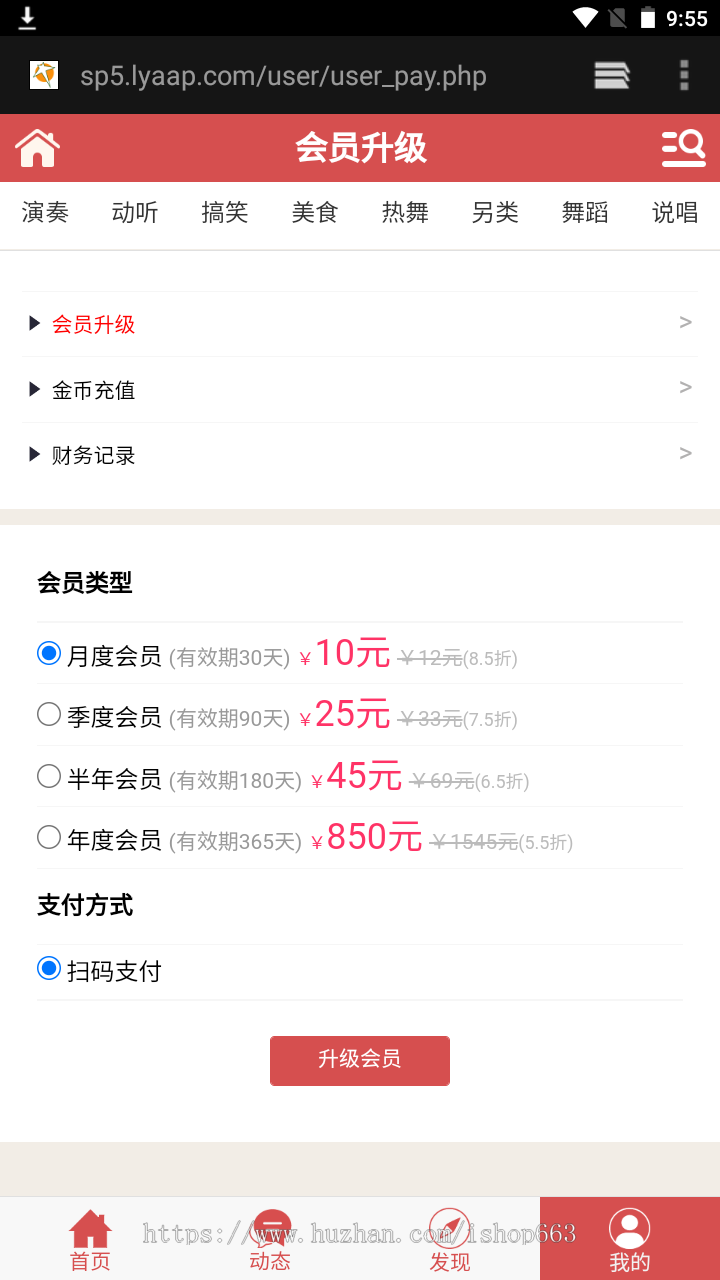Switch to the 热舞 category
This screenshot has height=1280, width=720.
coord(405,212)
